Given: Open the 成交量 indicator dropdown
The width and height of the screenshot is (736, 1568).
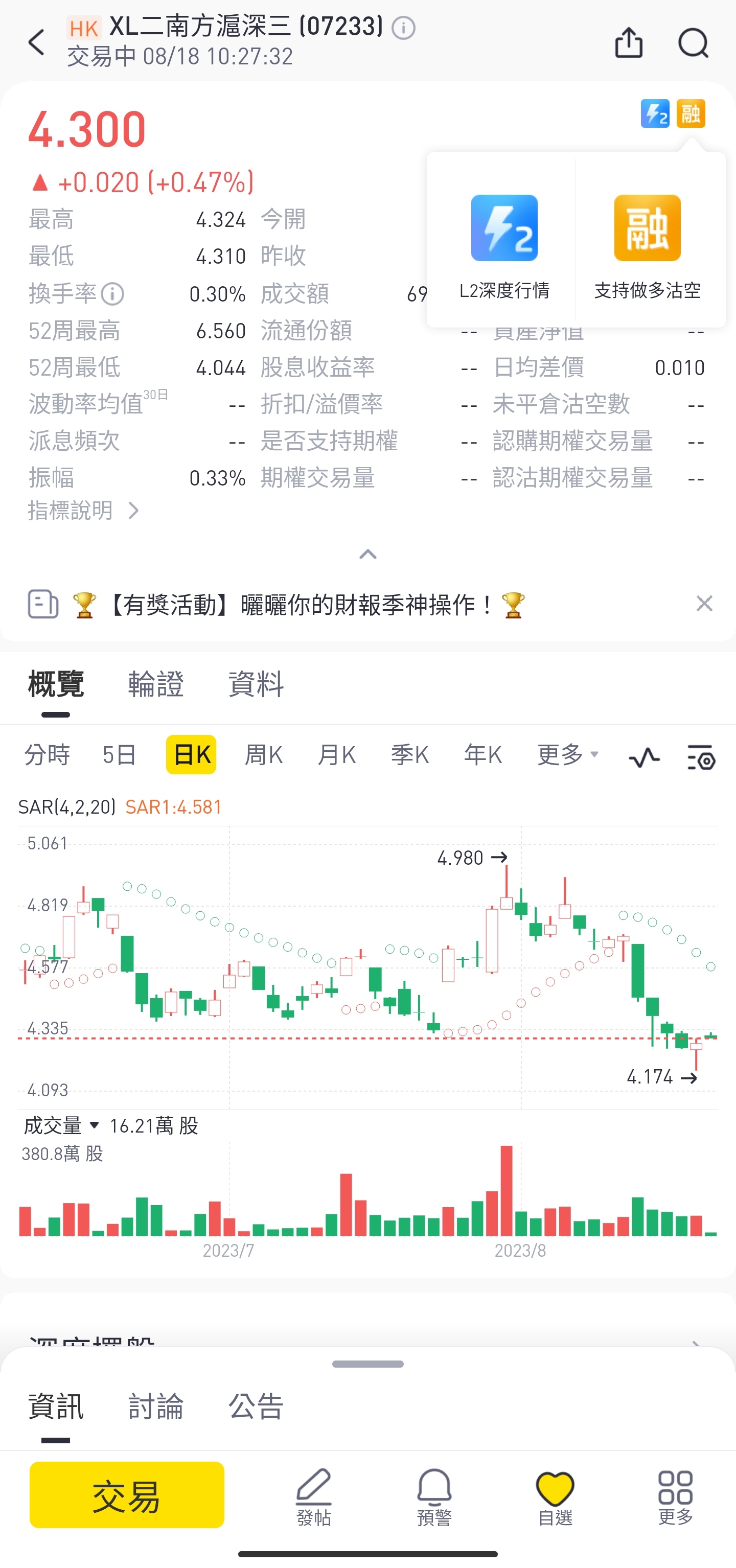Looking at the screenshot, I should [x=61, y=1125].
